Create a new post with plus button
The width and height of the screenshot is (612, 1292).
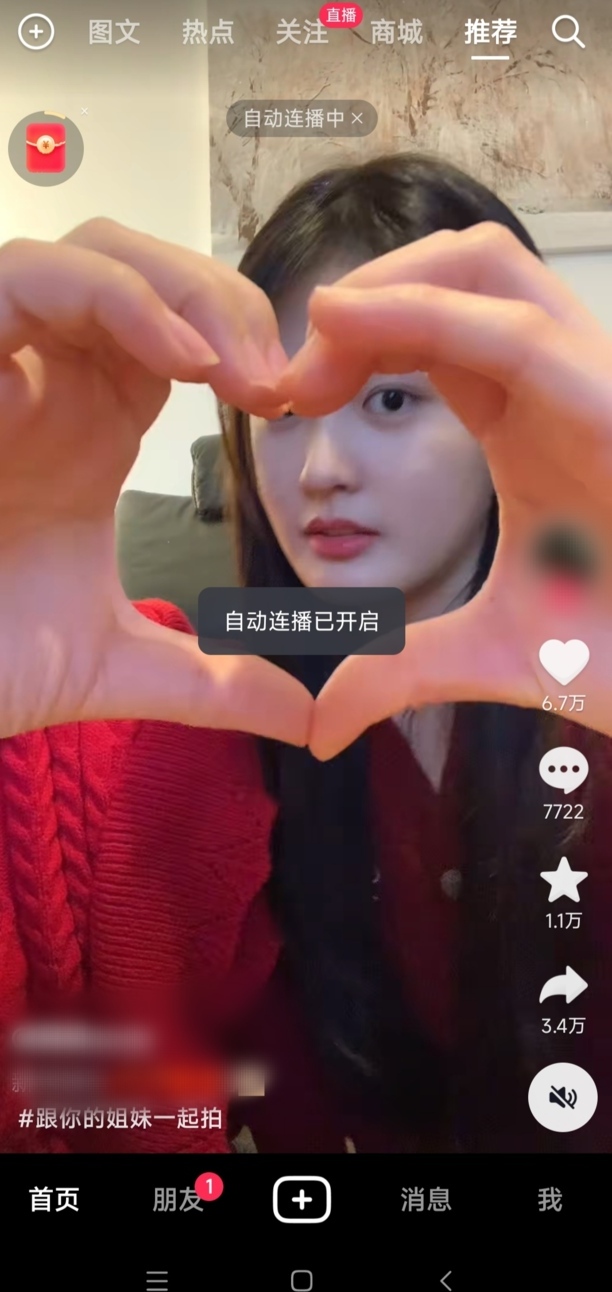(302, 1199)
